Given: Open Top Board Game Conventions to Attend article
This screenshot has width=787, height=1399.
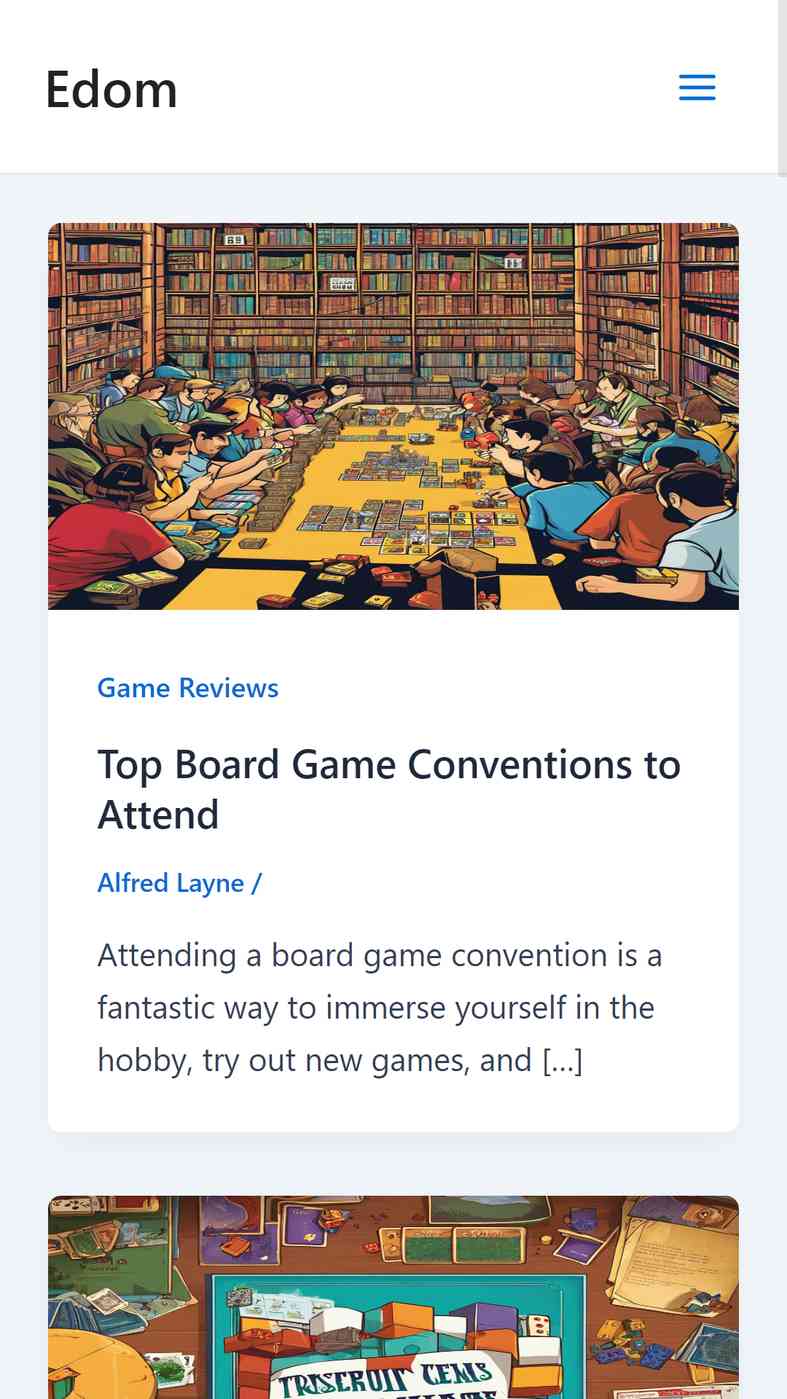Looking at the screenshot, I should (389, 789).
